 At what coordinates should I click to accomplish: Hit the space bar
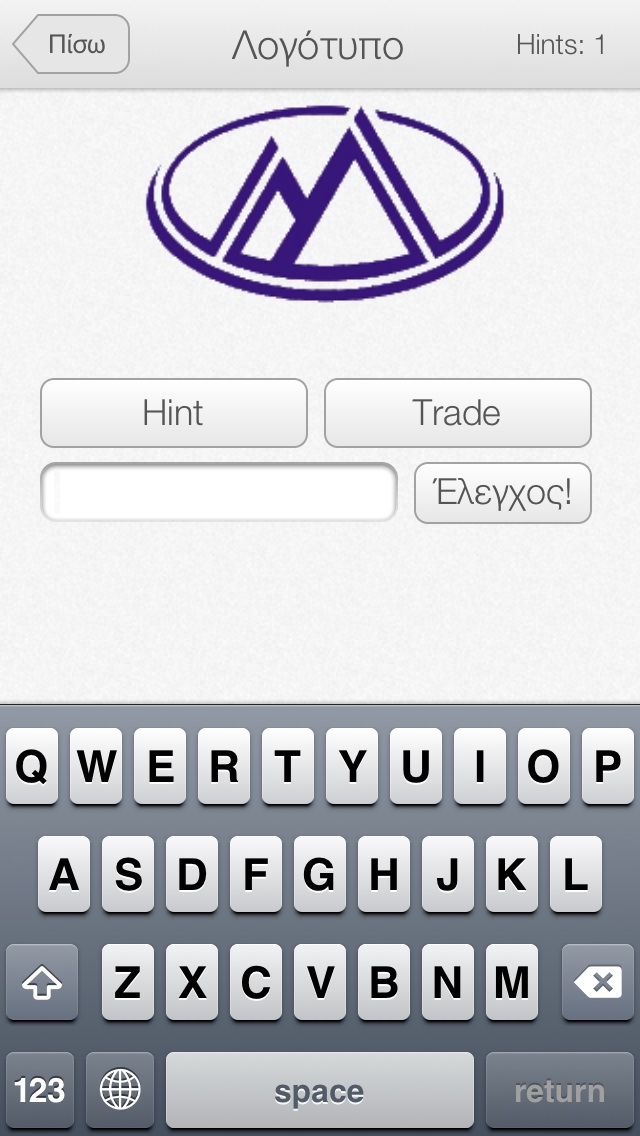click(320, 1090)
